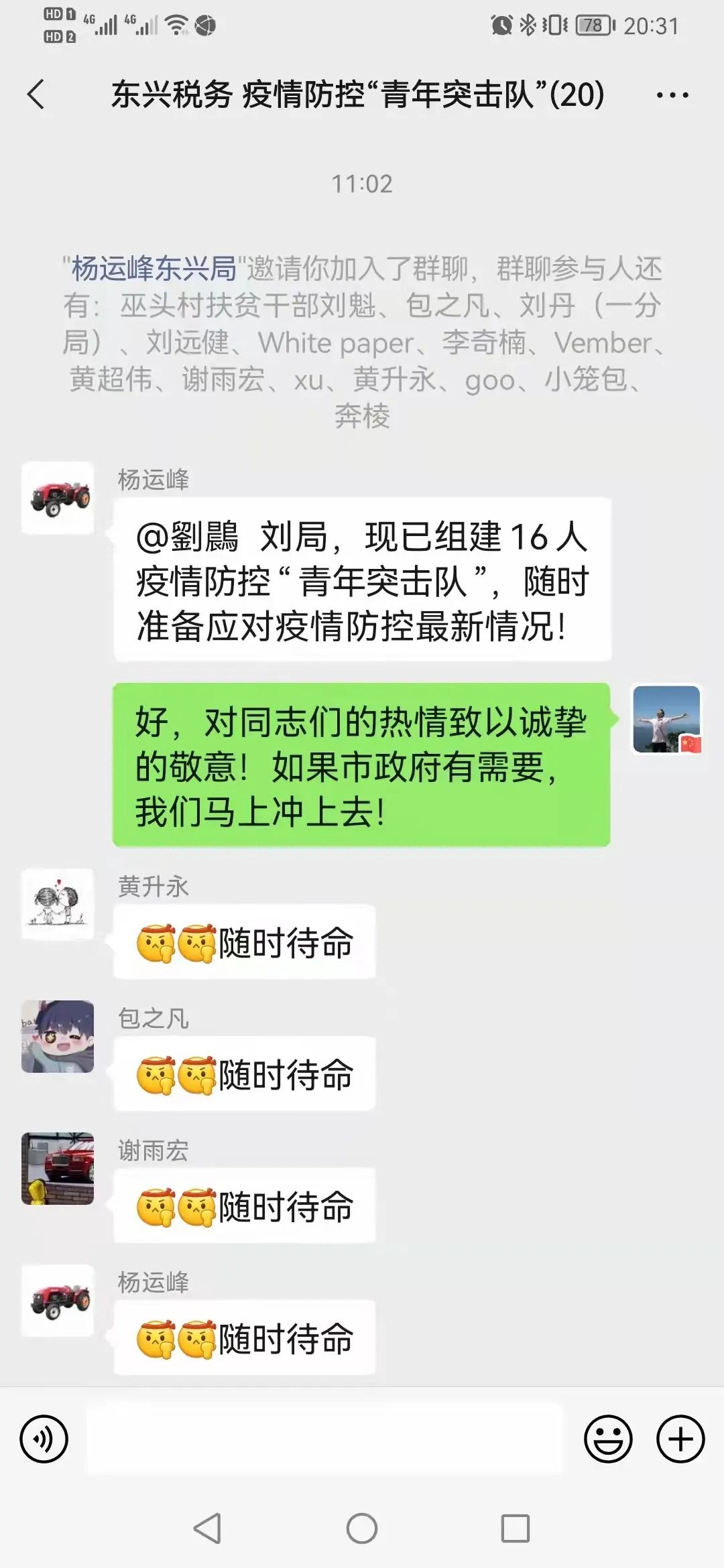Tap the 杨运峰东兴局 inviter name link
Screen dimensions: 724x1568
click(154, 269)
